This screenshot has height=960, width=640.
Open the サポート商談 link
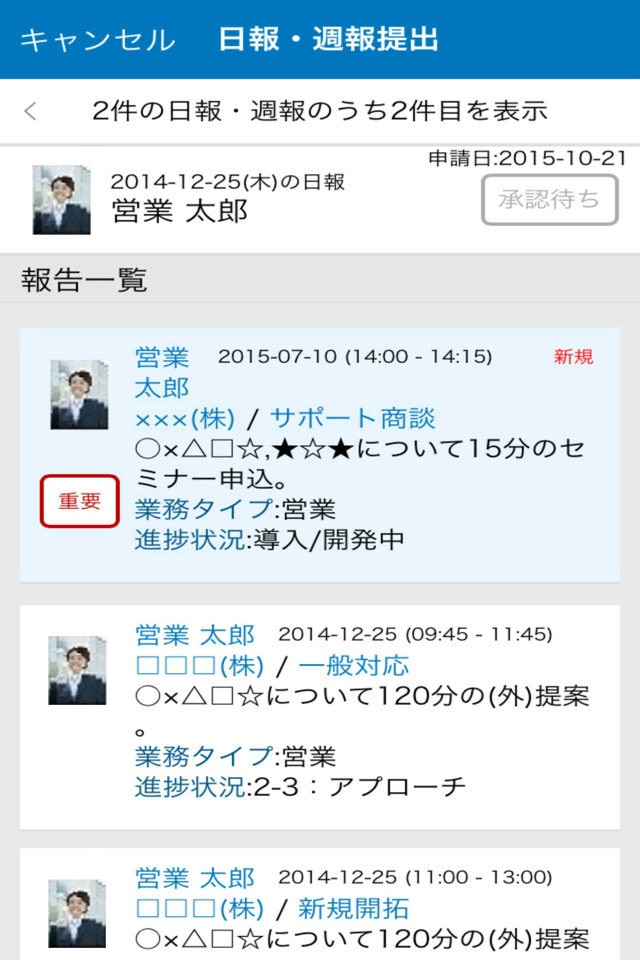pos(352,418)
